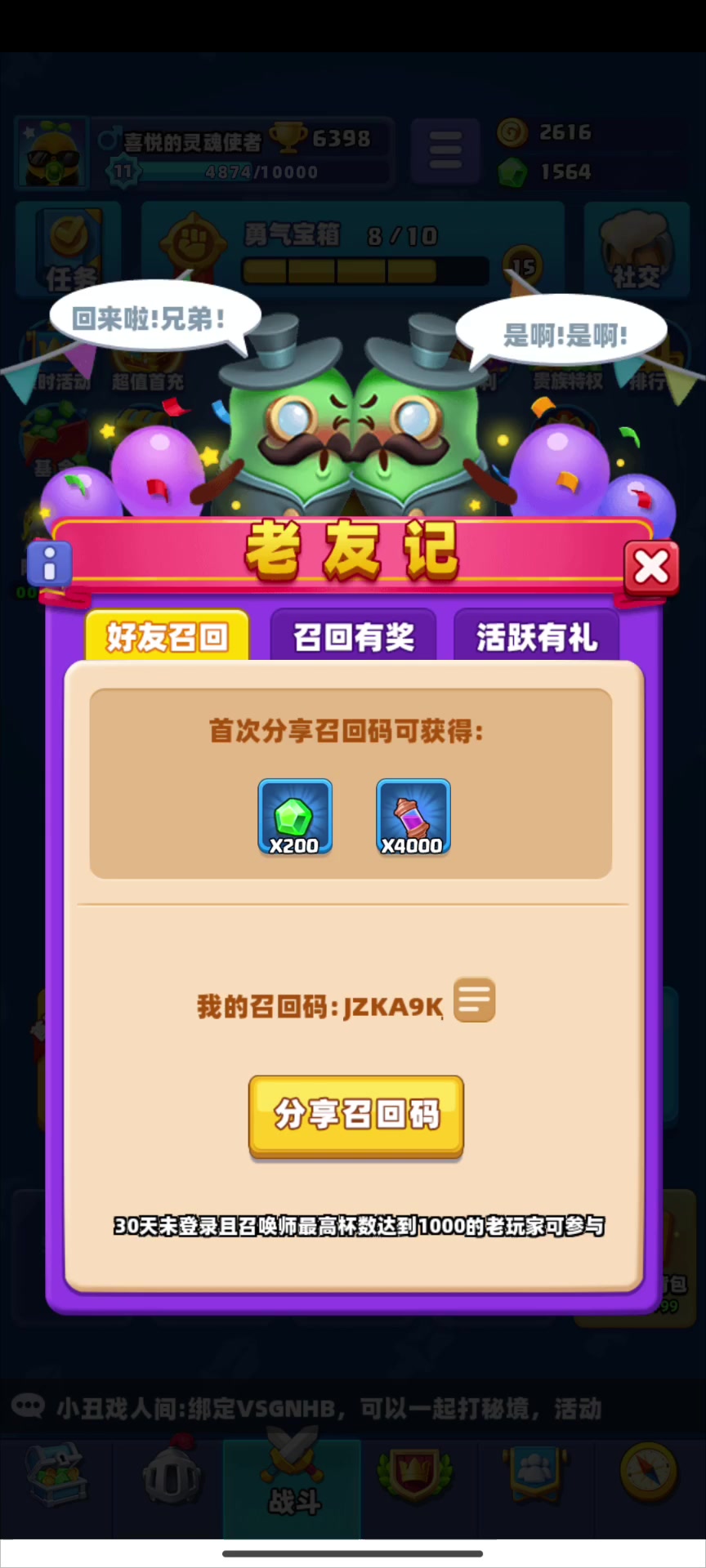Tap the 分享召回码 button
This screenshot has width=706, height=1568.
click(356, 1115)
